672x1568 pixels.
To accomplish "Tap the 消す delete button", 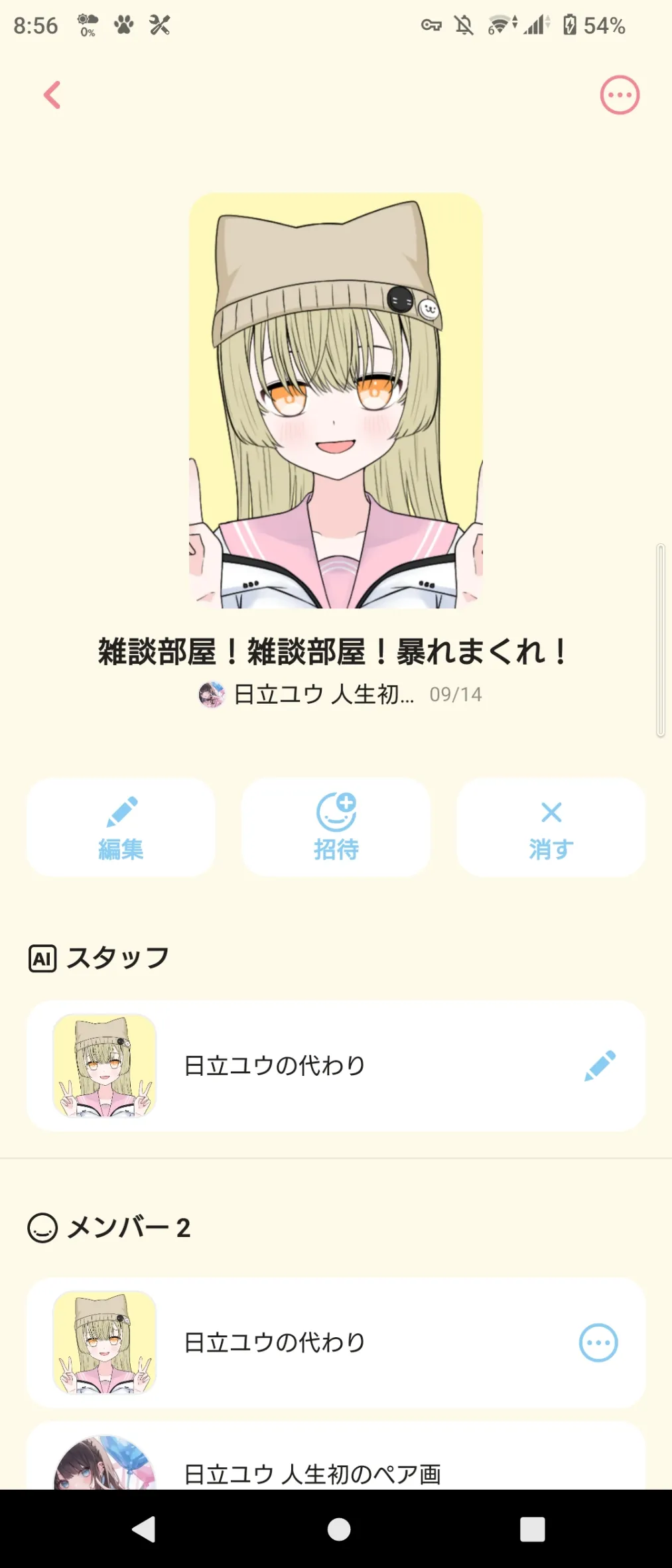I will pyautogui.click(x=551, y=828).
